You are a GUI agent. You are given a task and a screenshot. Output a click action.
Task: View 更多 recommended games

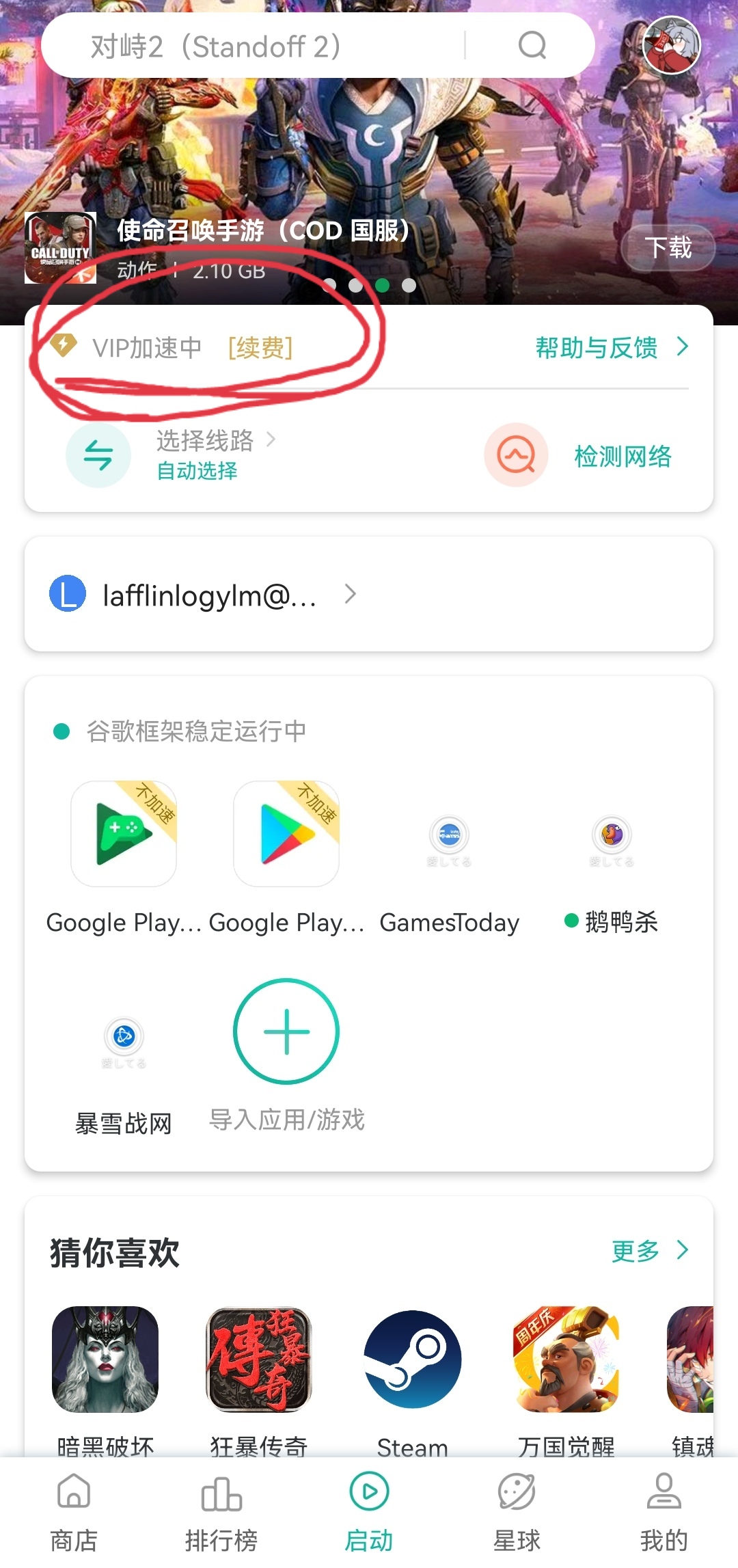click(x=649, y=1251)
